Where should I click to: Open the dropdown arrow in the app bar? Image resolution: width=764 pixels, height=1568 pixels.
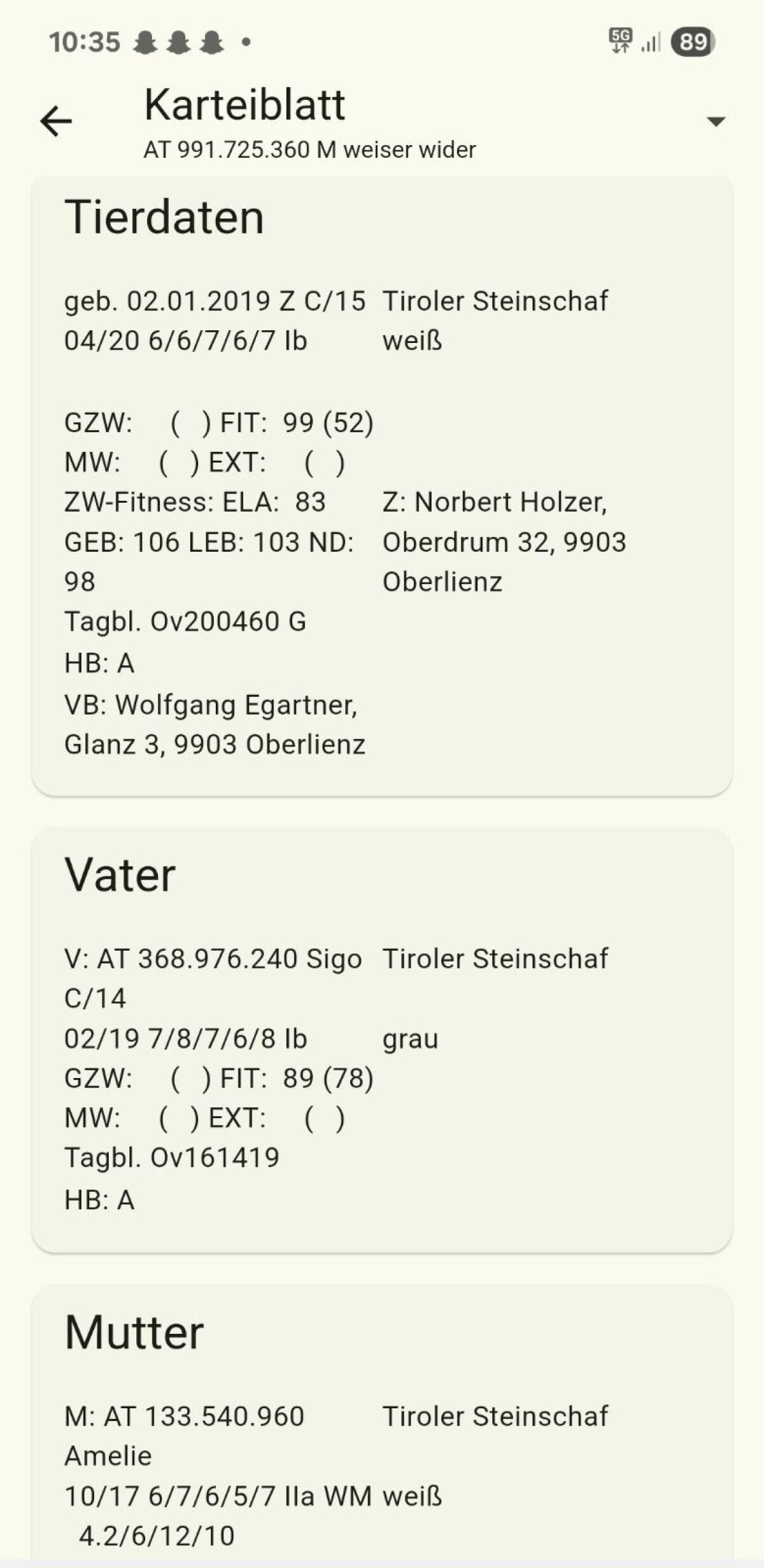tap(716, 121)
